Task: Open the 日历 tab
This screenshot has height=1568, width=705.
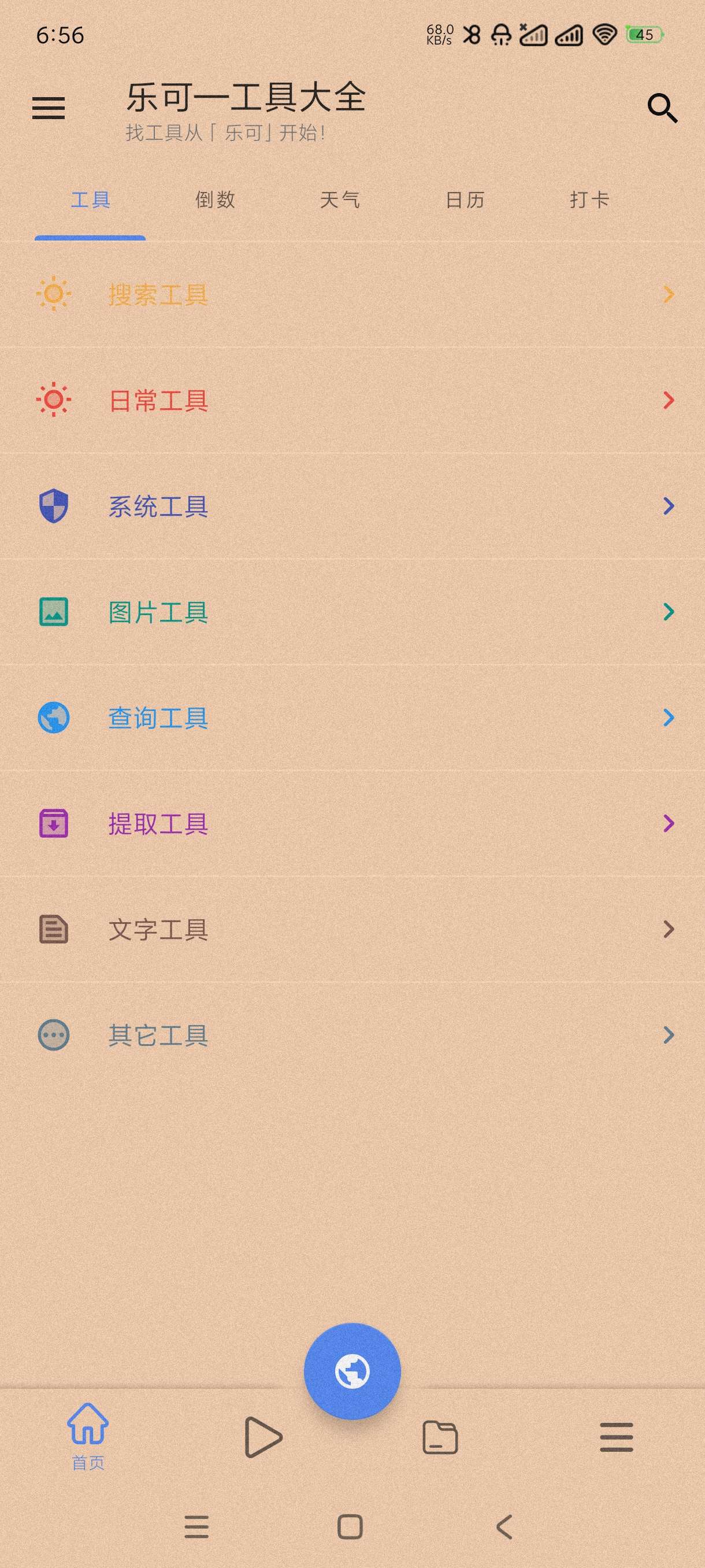Action: click(465, 199)
